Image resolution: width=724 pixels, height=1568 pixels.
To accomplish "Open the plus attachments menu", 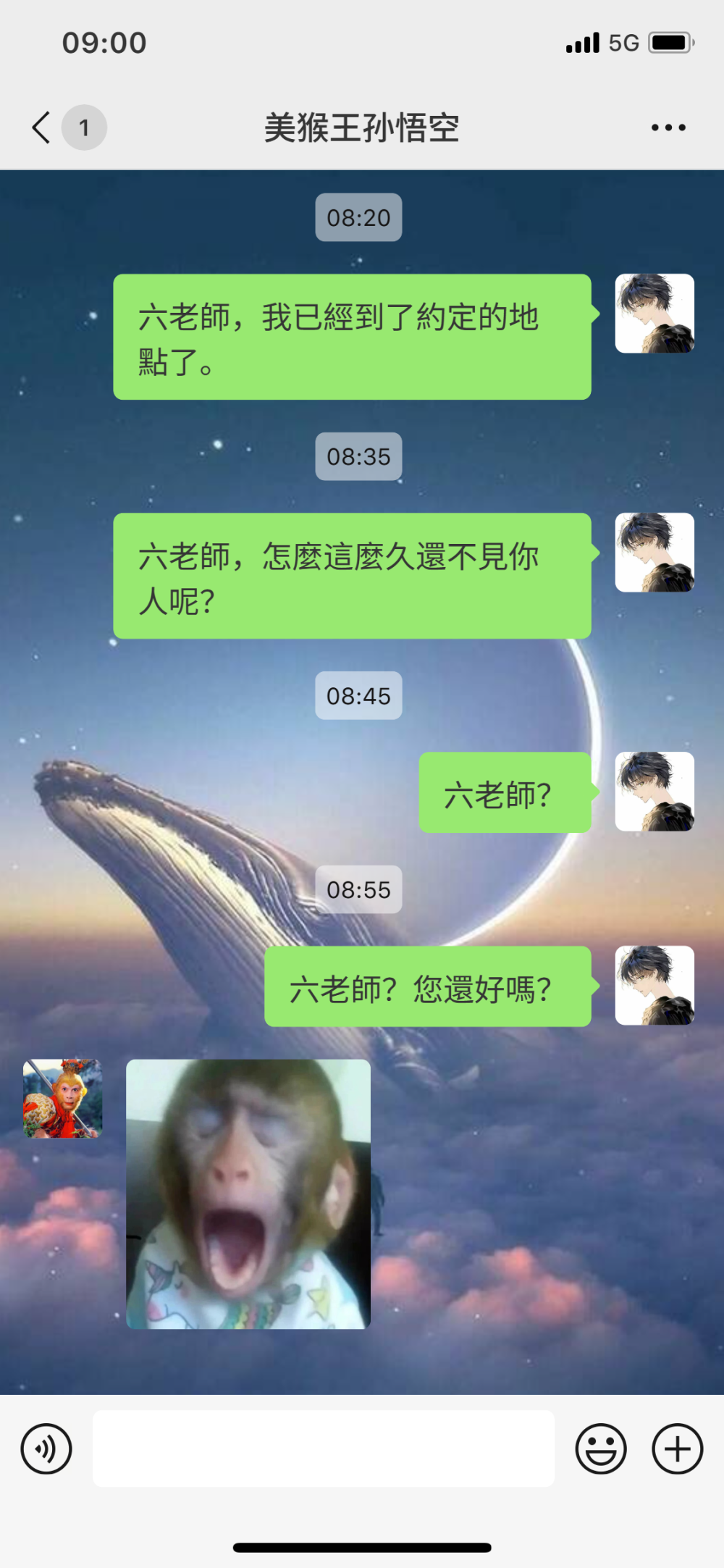I will [x=678, y=1449].
